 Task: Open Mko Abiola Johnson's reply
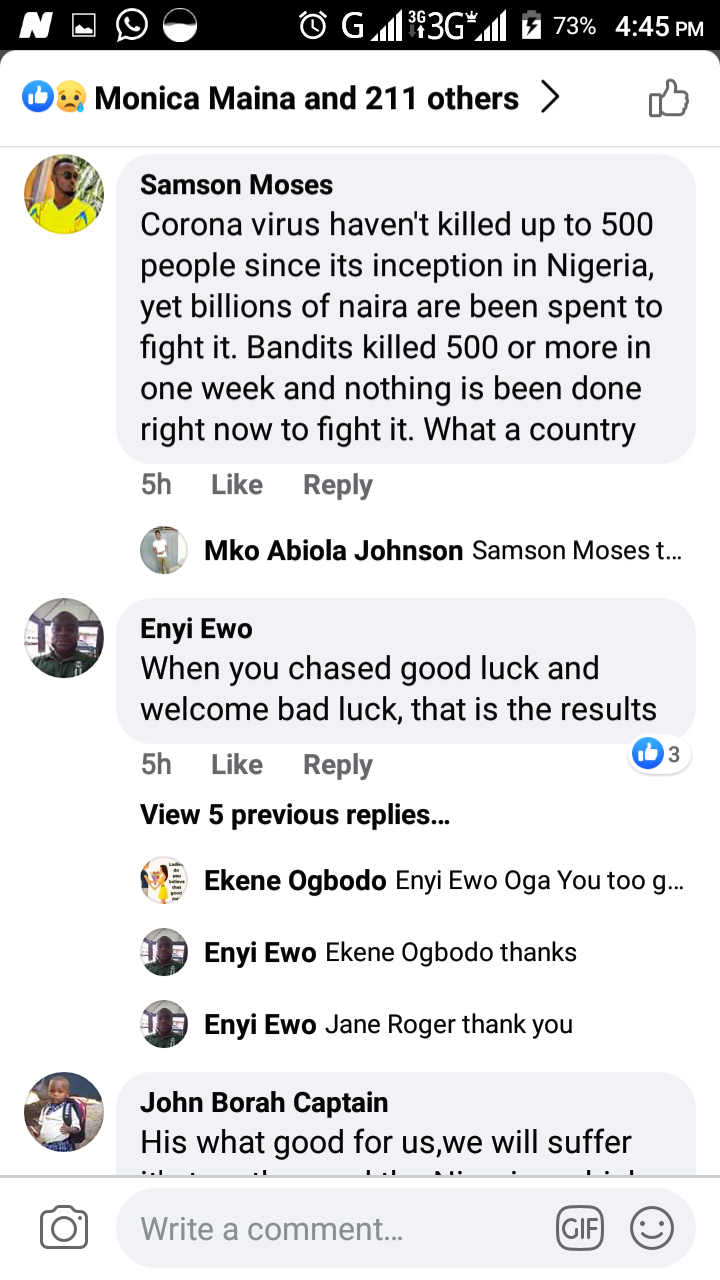pos(442,550)
